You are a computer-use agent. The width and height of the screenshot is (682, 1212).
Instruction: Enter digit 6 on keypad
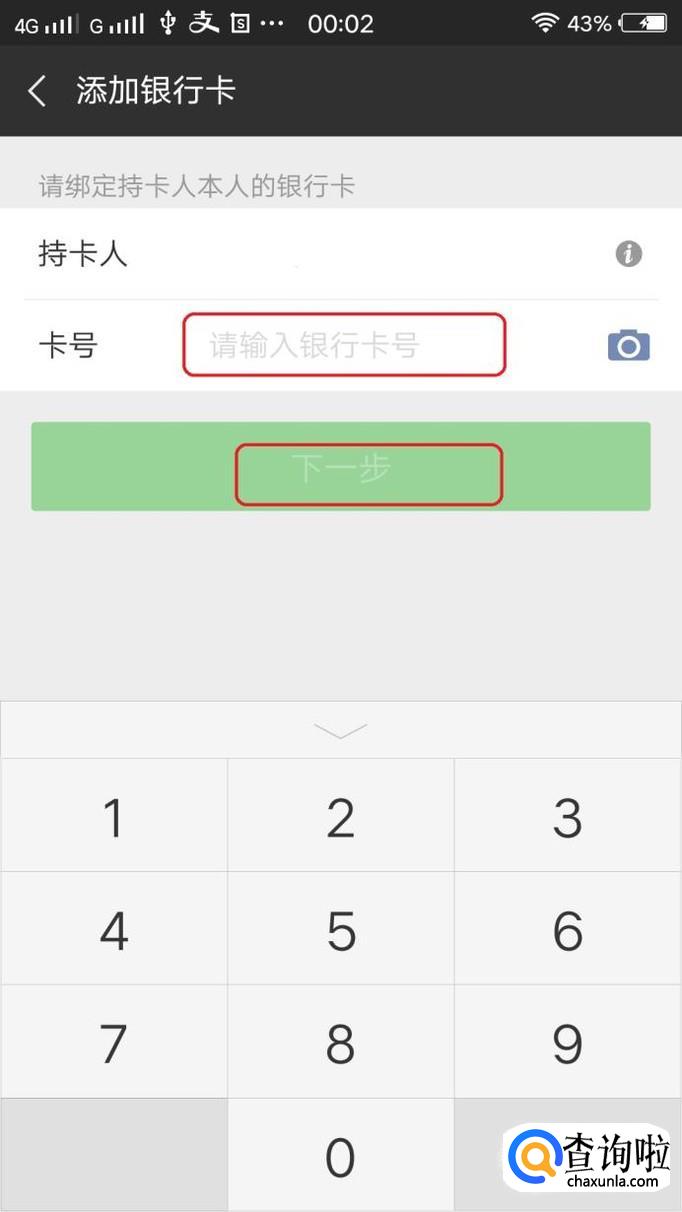568,929
